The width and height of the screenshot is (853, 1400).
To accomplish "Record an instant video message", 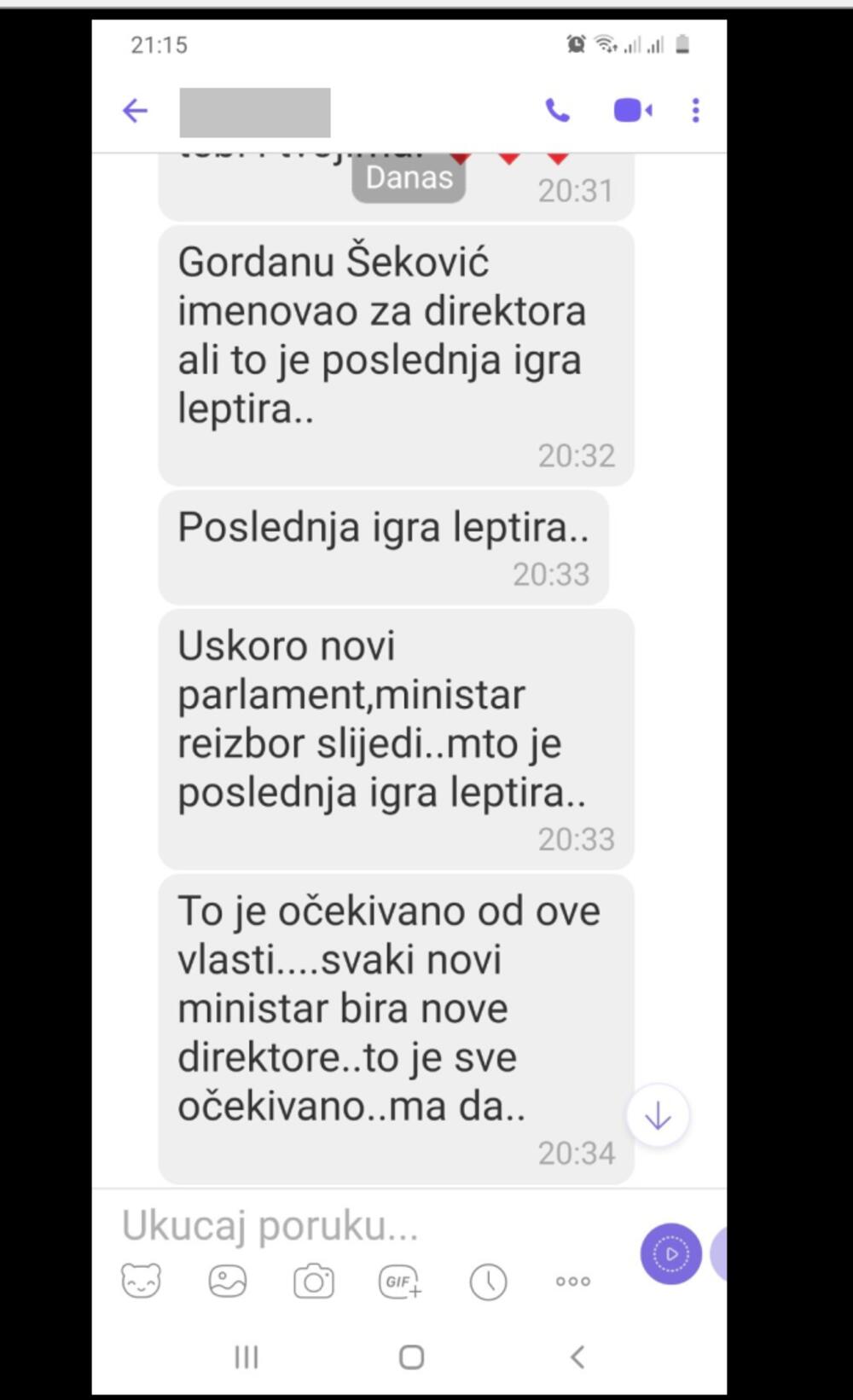I will coord(671,1253).
